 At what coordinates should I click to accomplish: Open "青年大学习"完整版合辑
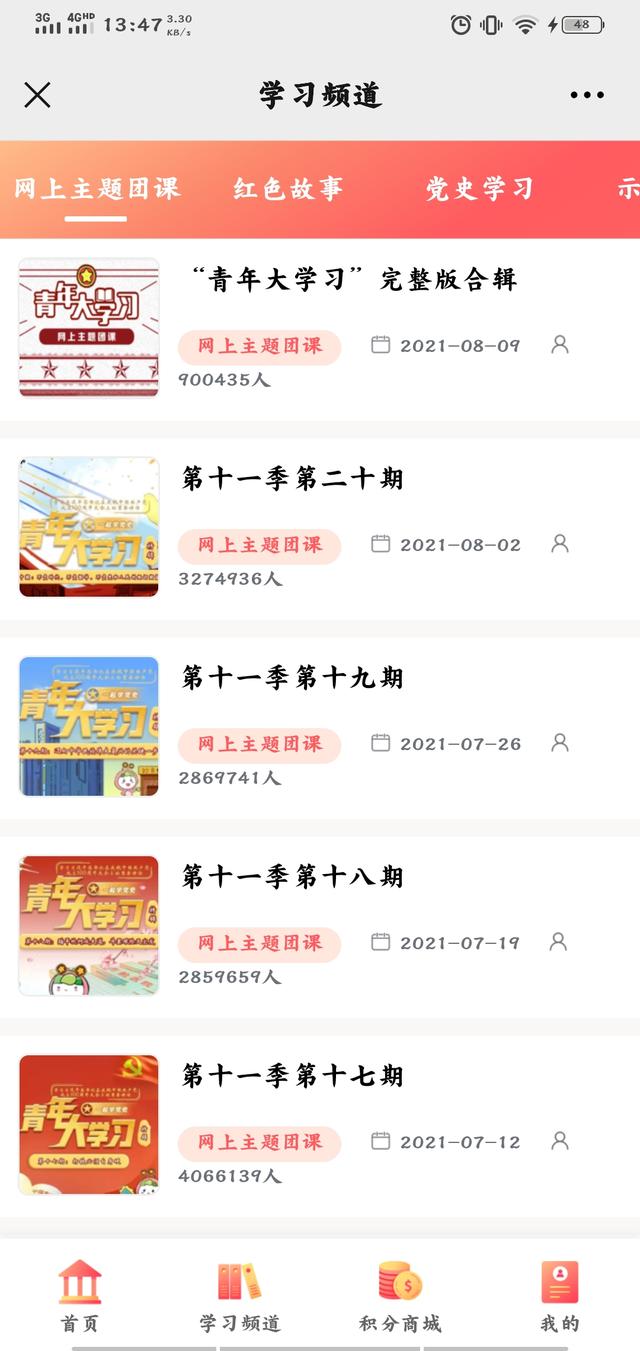320,329
